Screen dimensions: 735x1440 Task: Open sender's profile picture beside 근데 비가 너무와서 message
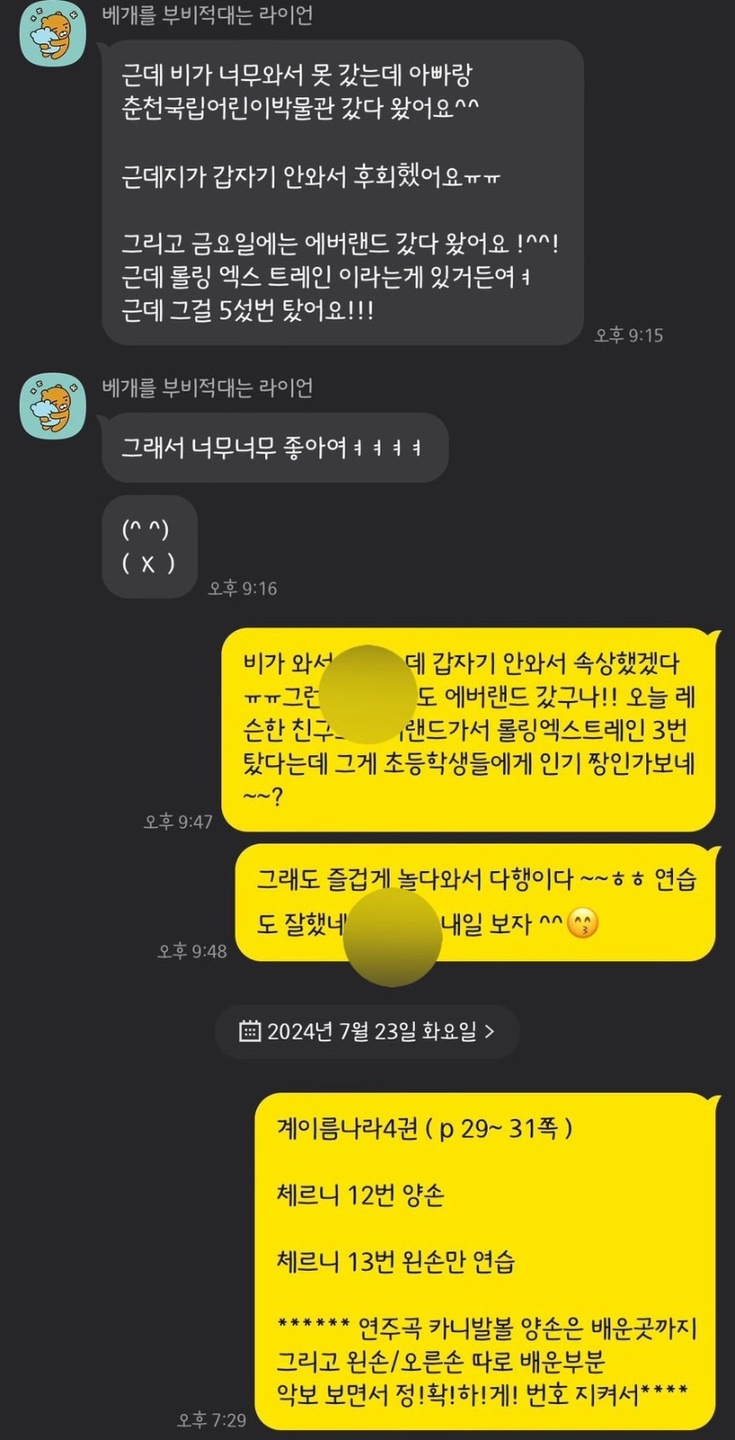pos(52,33)
